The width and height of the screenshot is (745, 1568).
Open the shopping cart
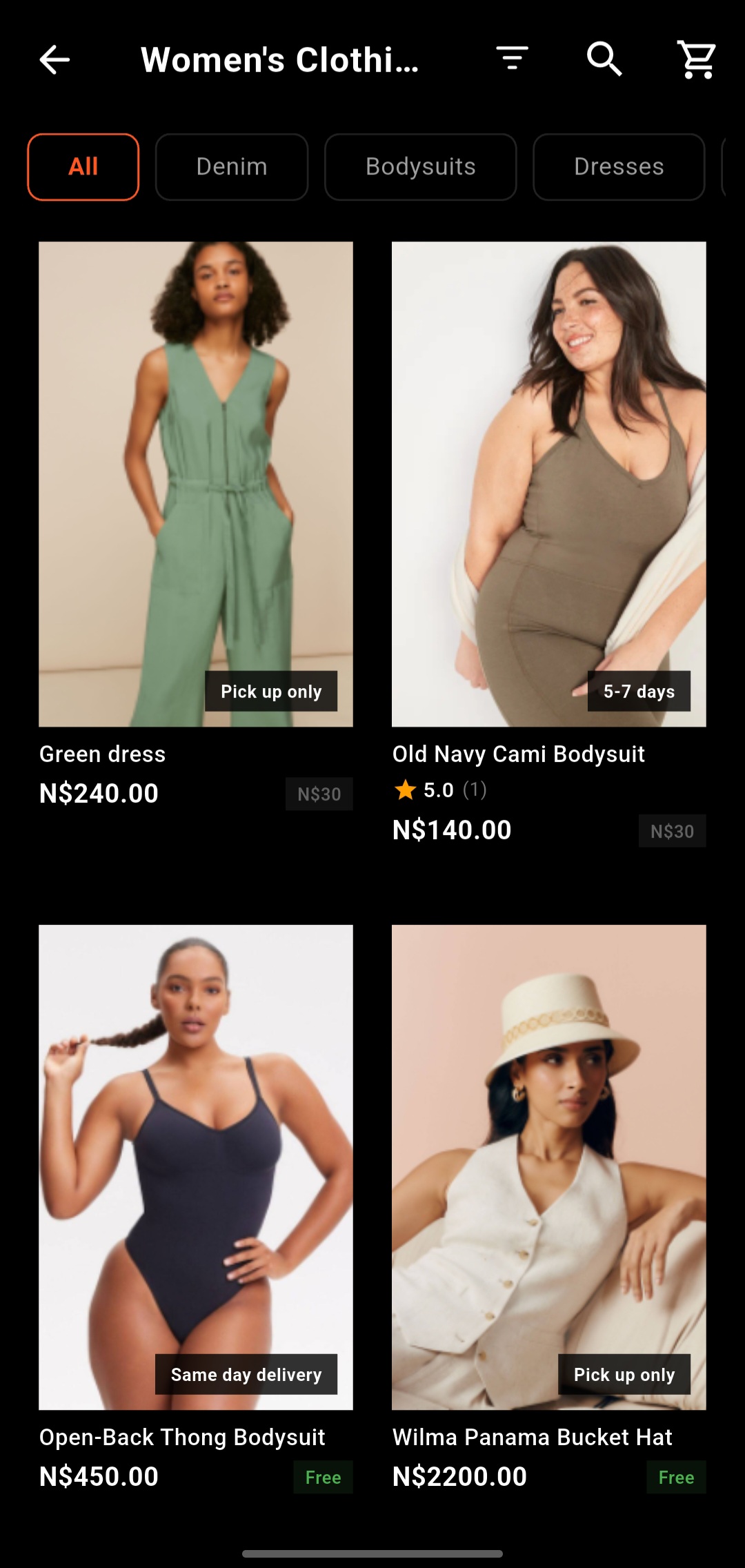click(x=697, y=61)
